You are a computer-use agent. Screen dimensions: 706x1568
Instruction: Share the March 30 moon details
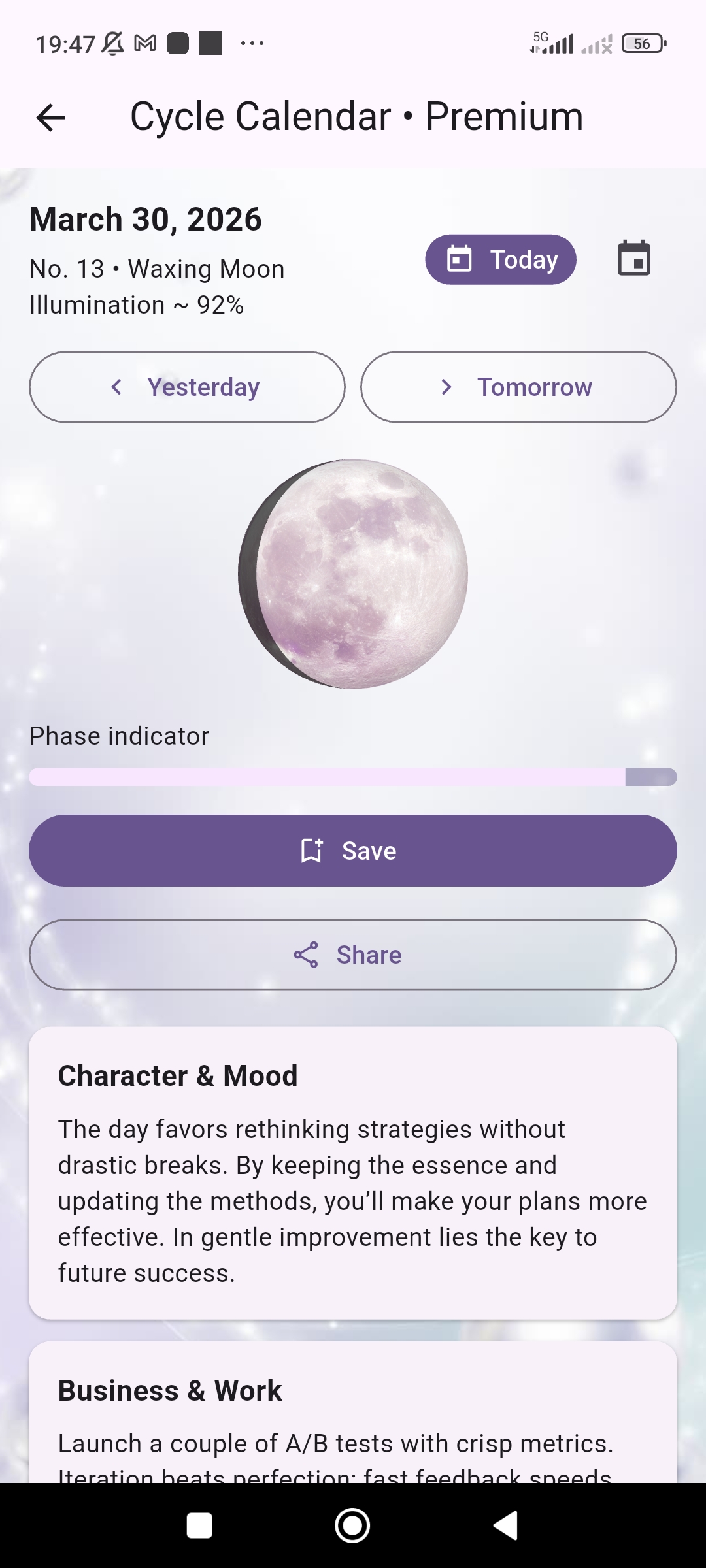point(353,955)
